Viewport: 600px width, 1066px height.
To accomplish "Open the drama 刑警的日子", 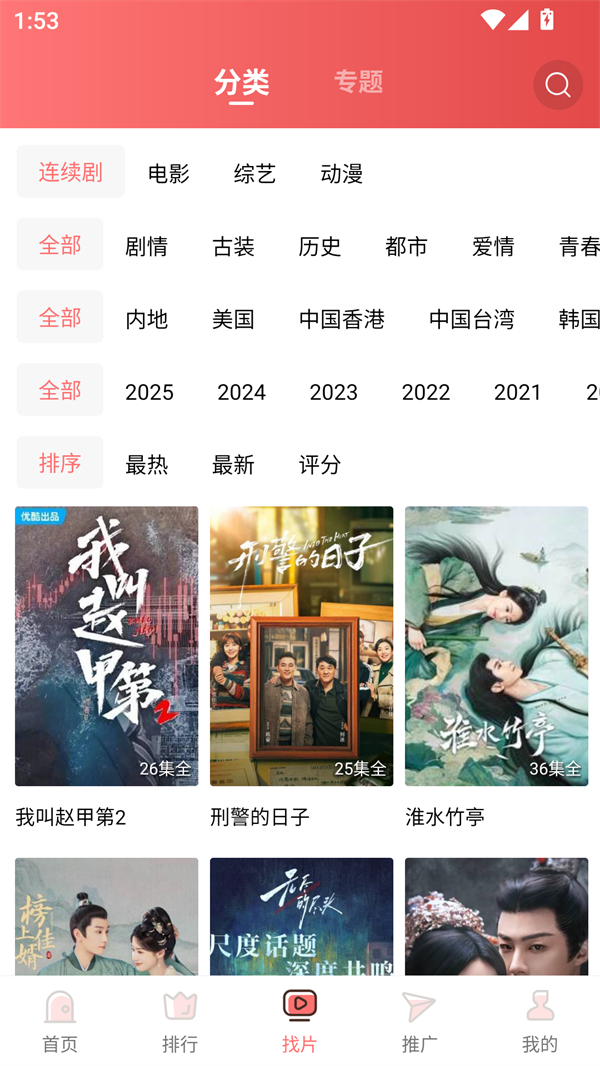I will 301,646.
